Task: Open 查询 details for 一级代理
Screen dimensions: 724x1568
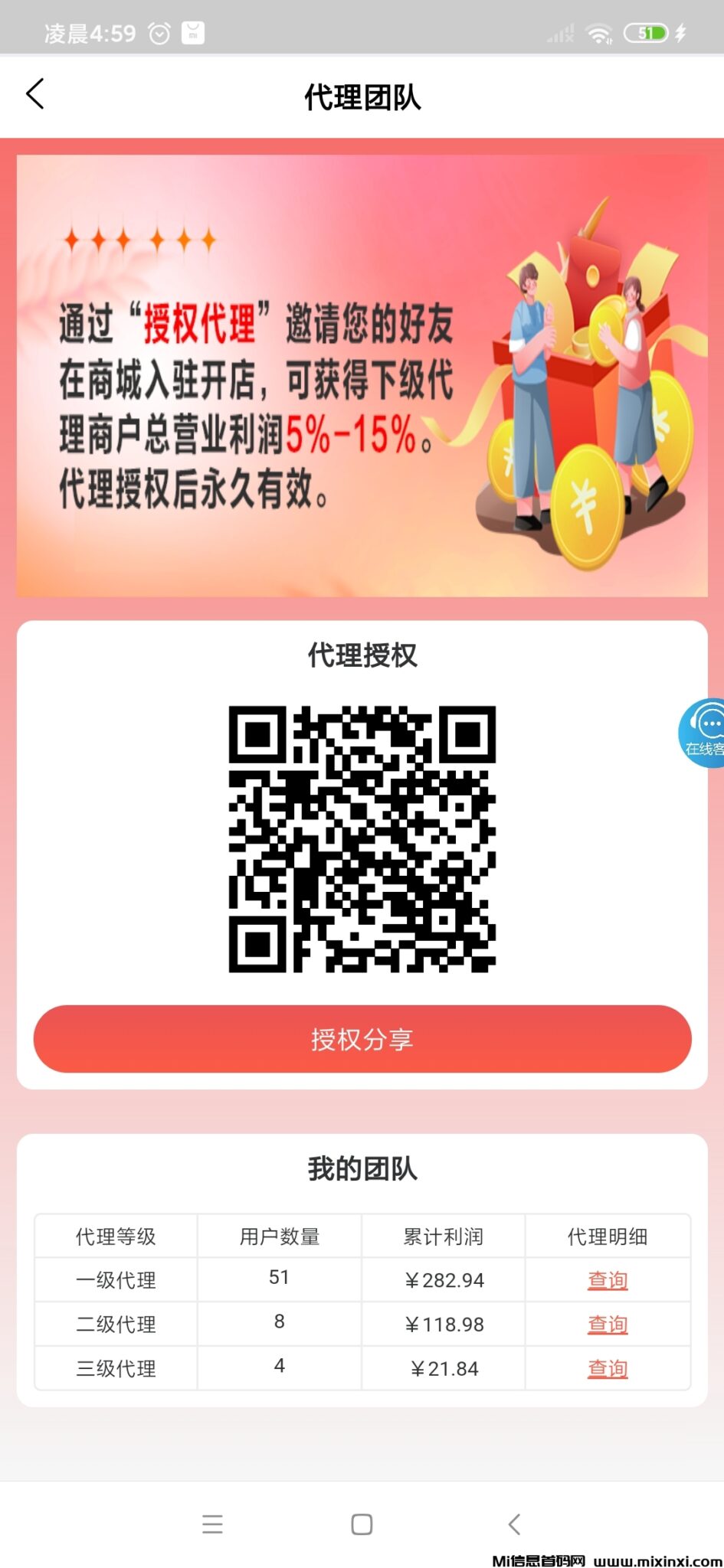Action: (607, 1279)
